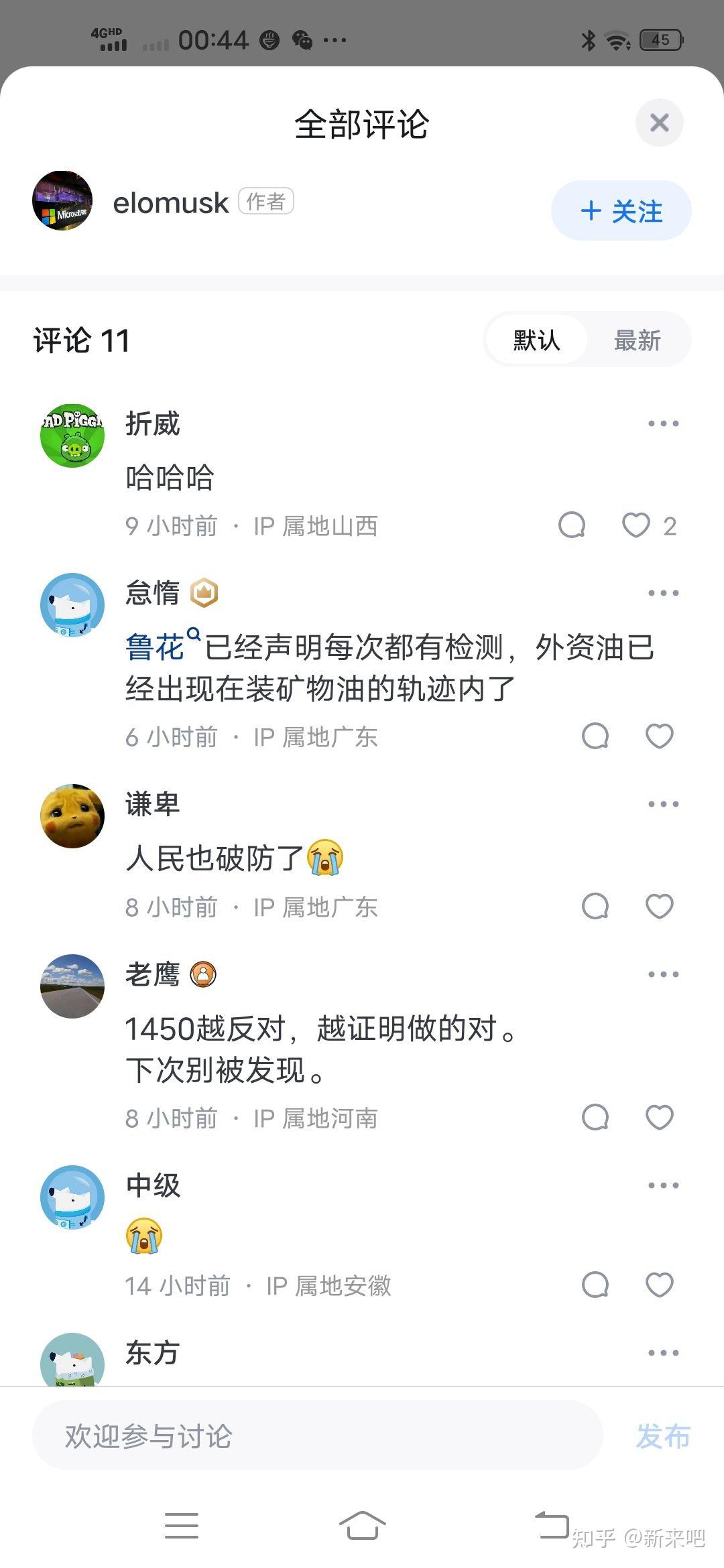This screenshot has height=1568, width=724.
Task: View 中级's profile avatar
Action: click(x=72, y=1197)
